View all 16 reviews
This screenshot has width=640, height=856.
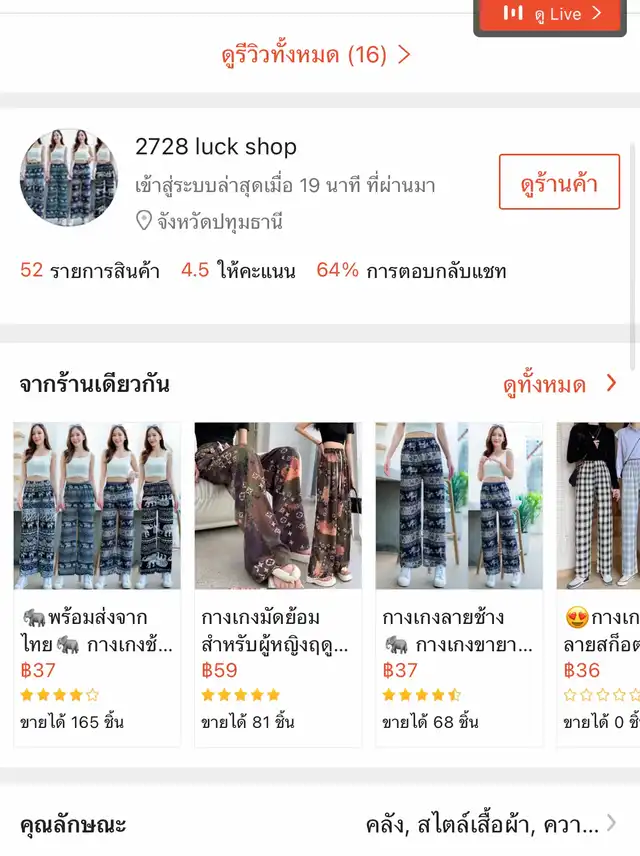pos(316,55)
